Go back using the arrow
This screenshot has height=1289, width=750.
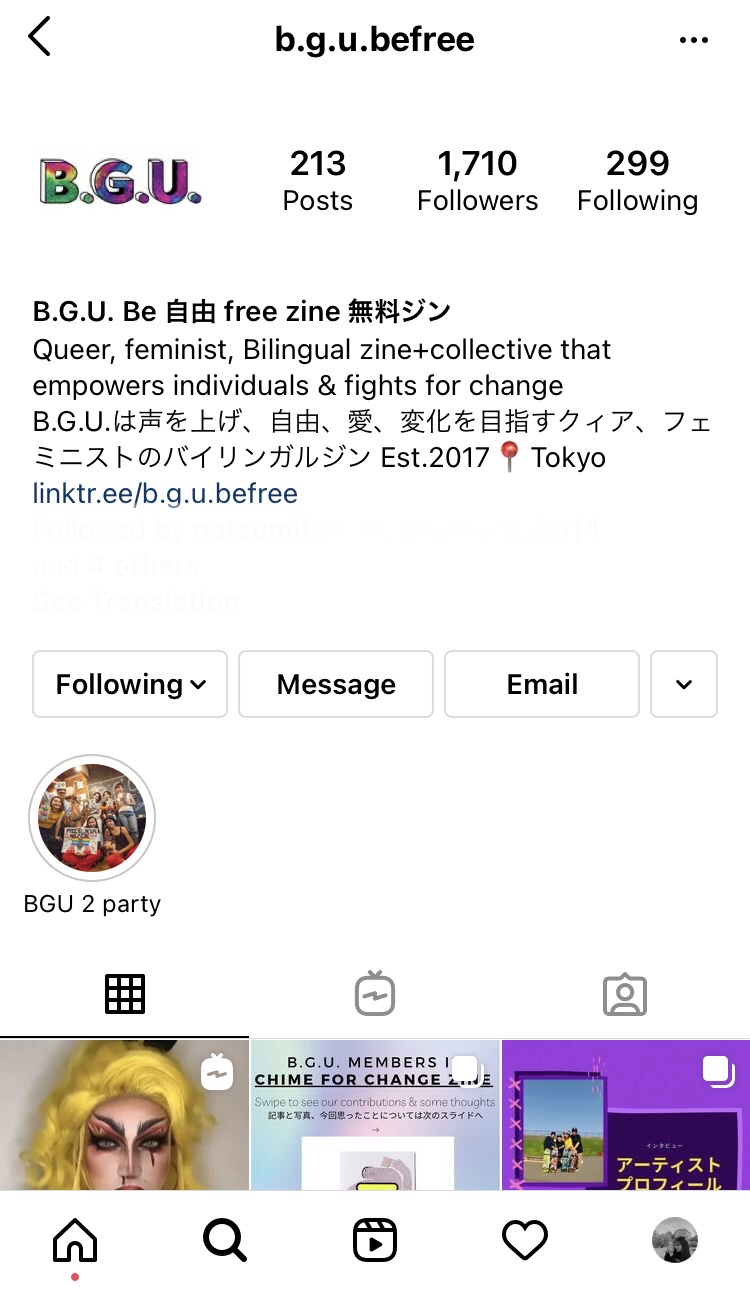point(40,38)
